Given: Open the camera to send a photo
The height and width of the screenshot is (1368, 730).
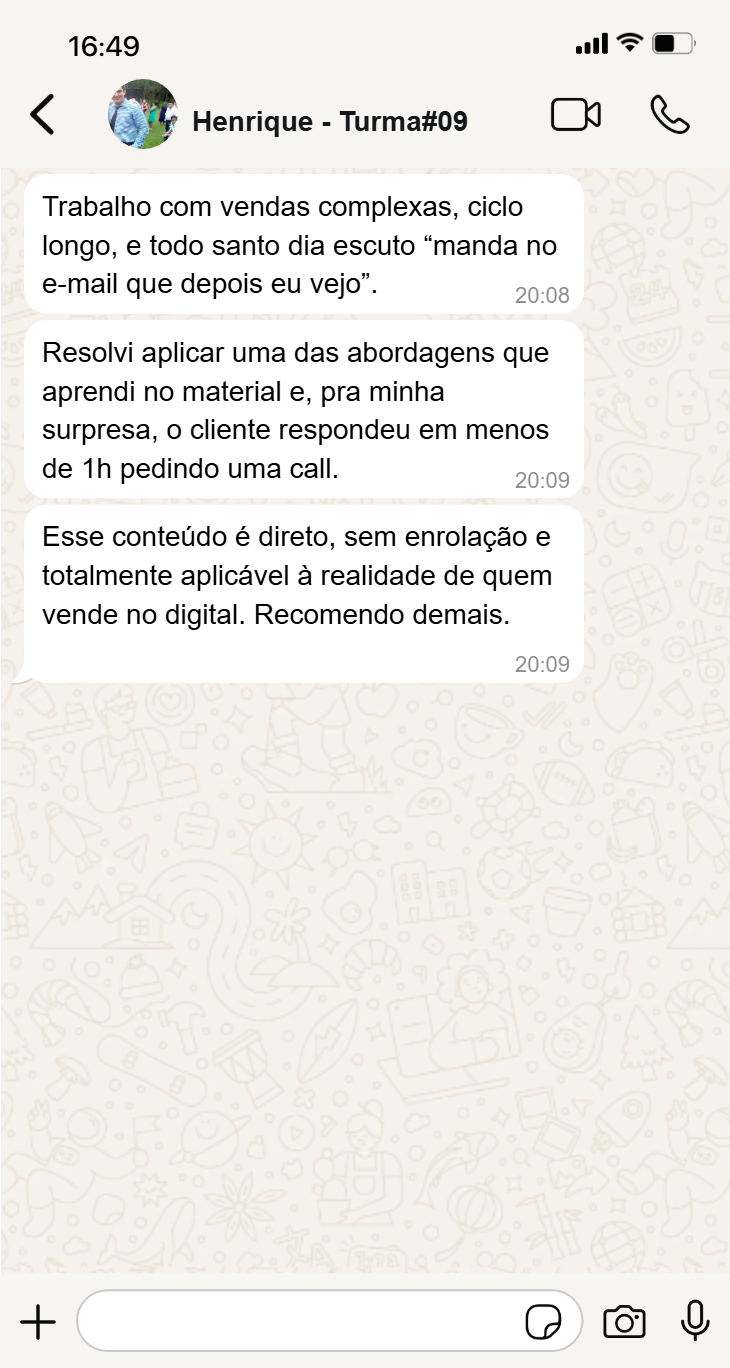Looking at the screenshot, I should [x=624, y=1322].
